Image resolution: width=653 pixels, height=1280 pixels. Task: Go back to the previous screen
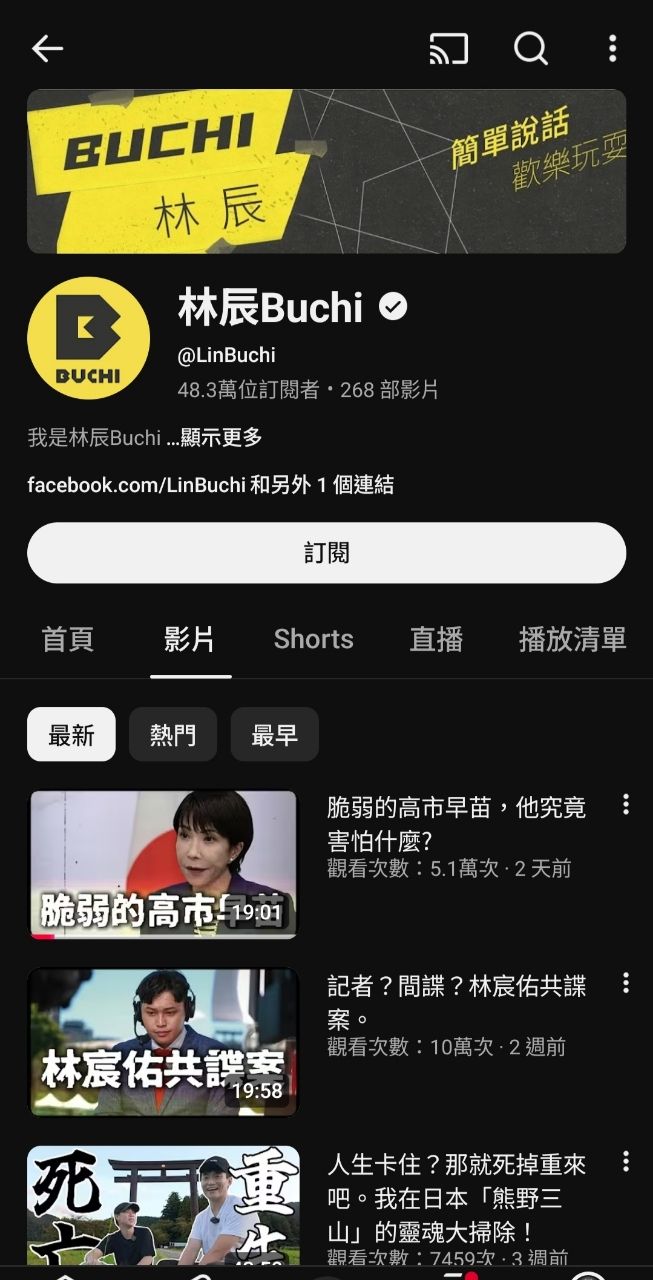pyautogui.click(x=47, y=48)
